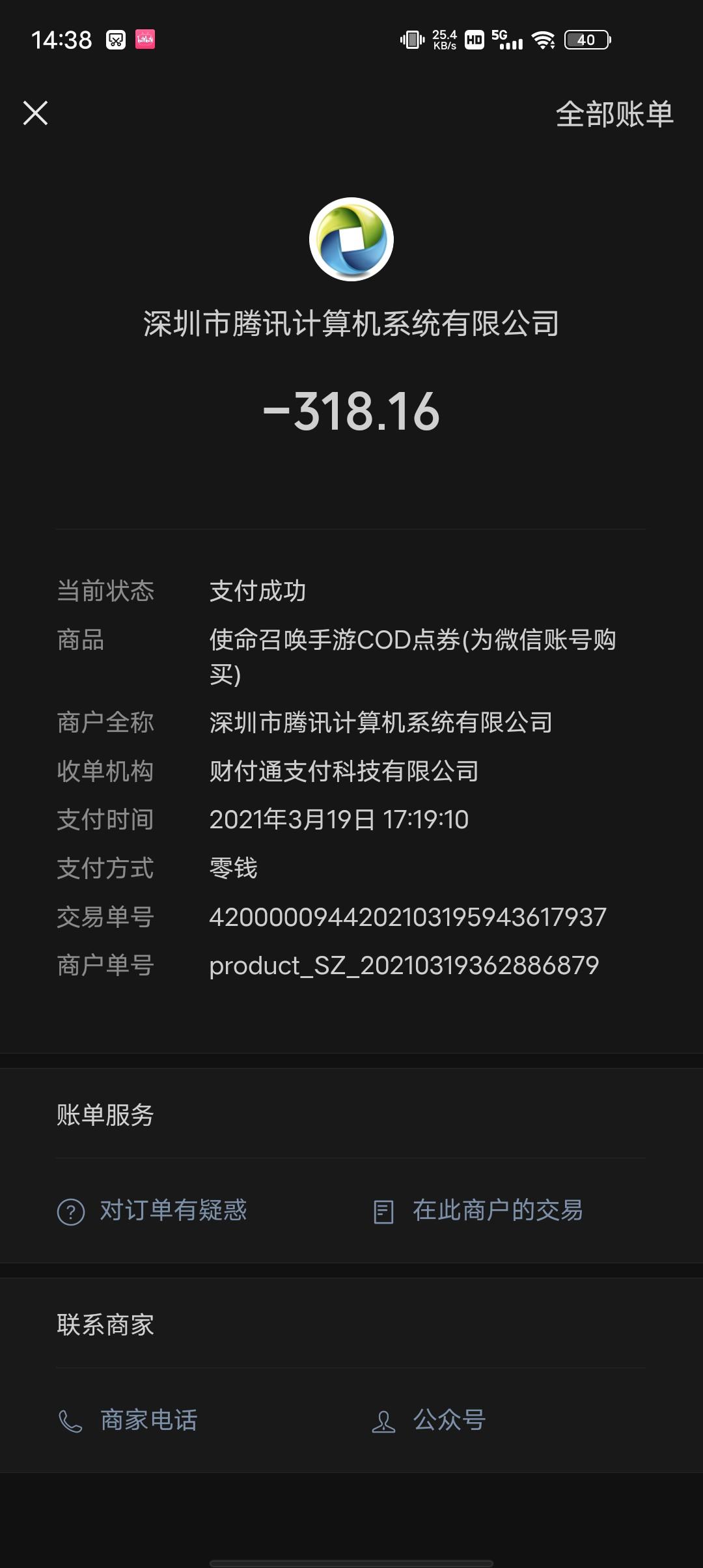Close the bill detail page
The image size is (703, 1568).
click(x=36, y=113)
